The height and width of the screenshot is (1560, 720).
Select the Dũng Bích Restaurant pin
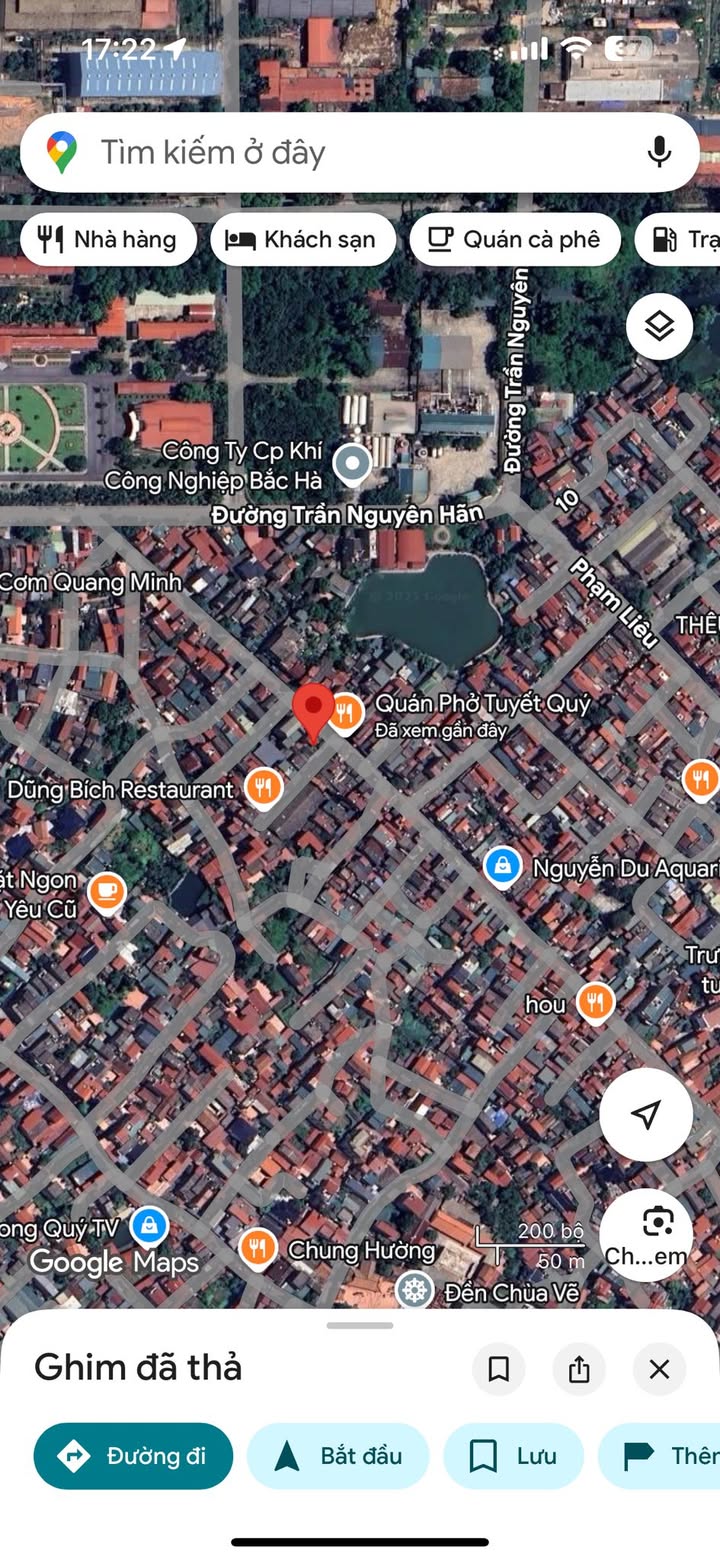pyautogui.click(x=263, y=788)
